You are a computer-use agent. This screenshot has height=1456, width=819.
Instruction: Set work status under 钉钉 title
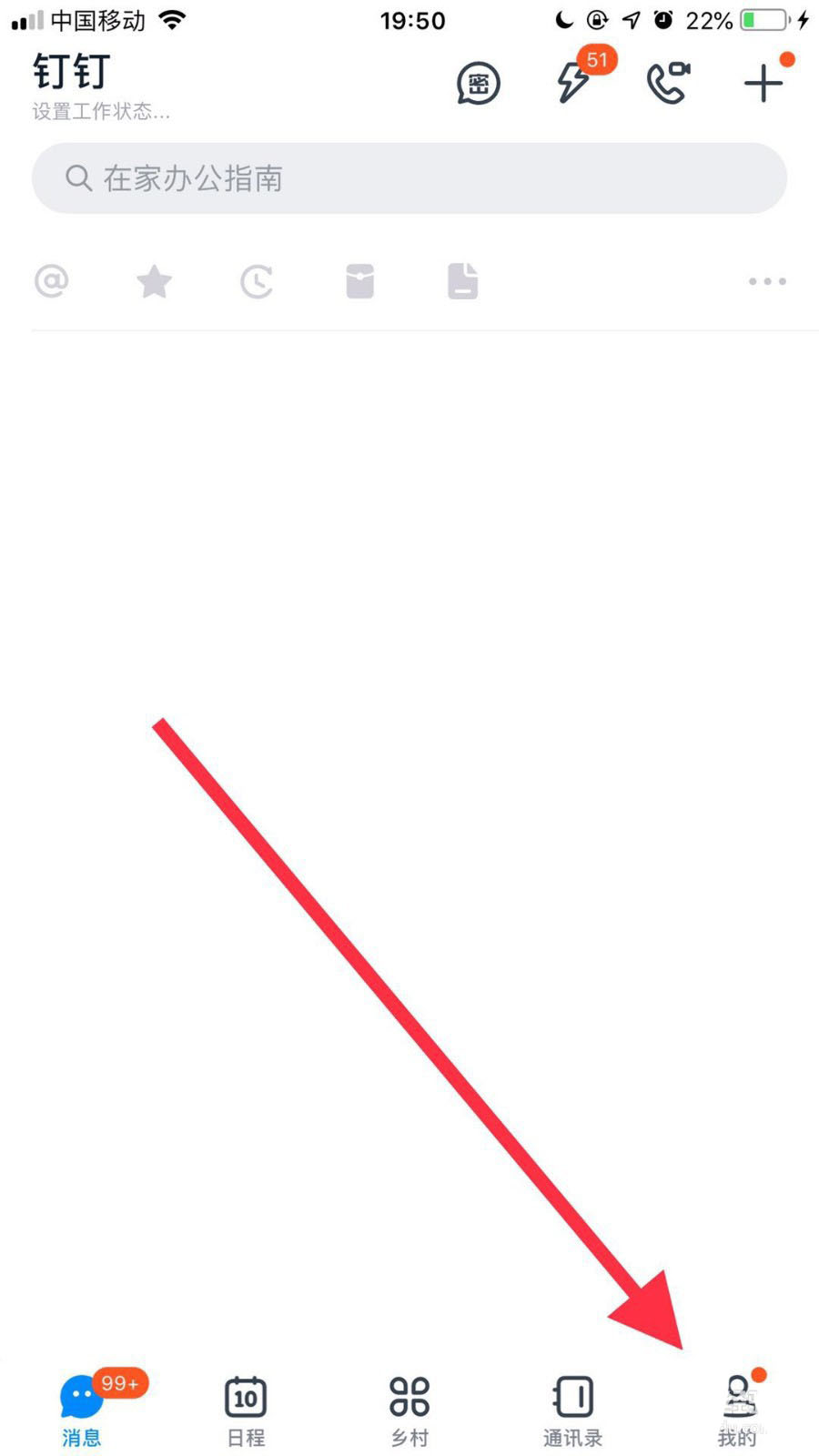pos(101,112)
